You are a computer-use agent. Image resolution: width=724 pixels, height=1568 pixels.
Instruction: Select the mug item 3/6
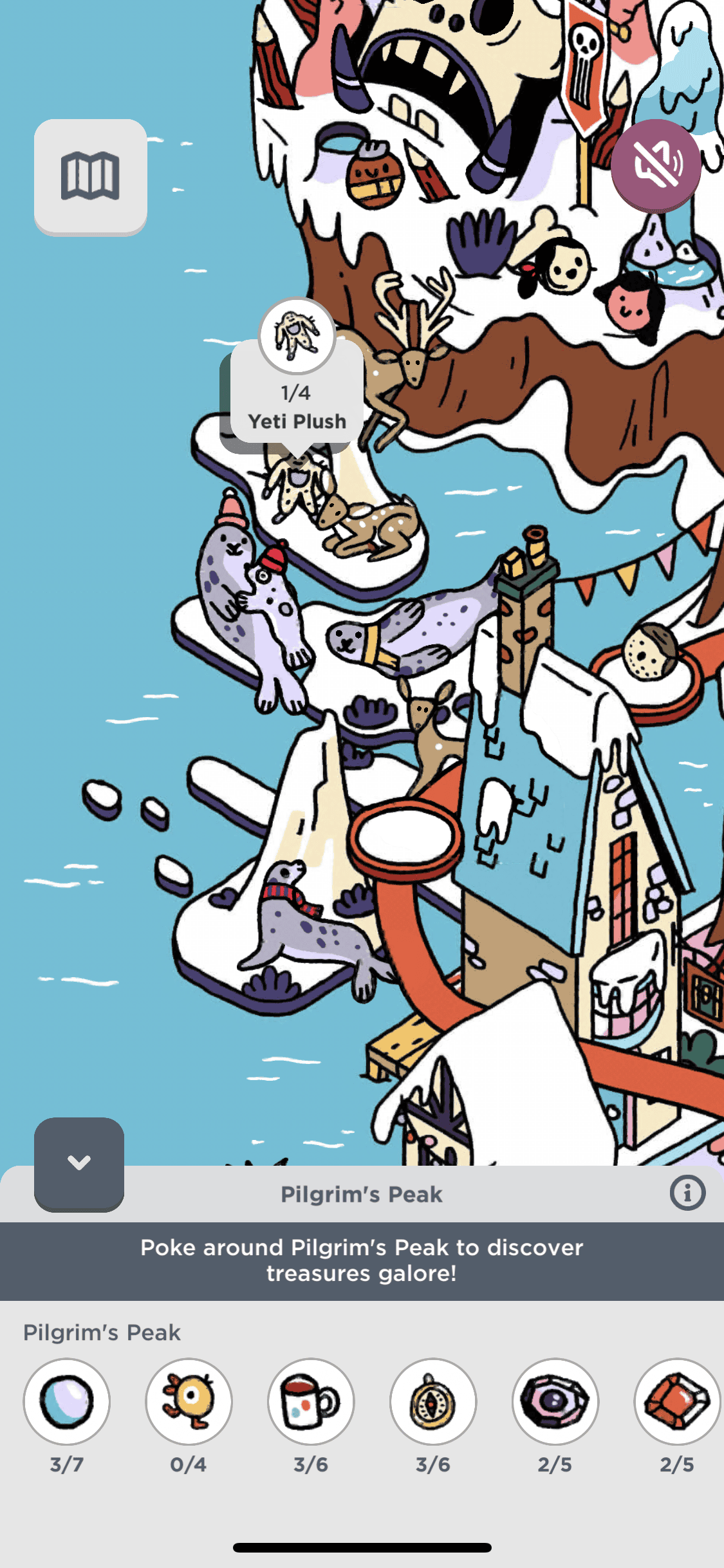pos(311,1401)
